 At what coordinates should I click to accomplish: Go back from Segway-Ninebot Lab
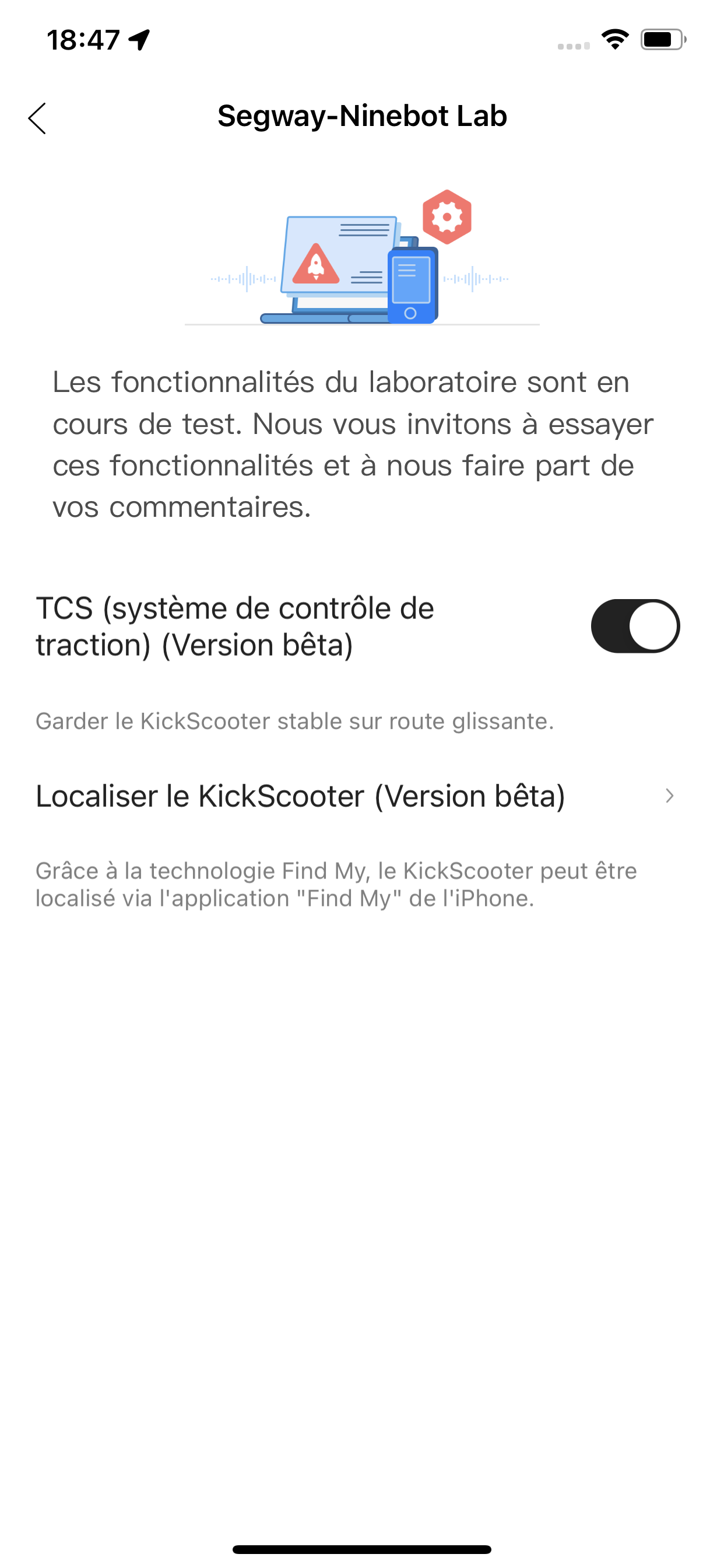click(x=38, y=118)
